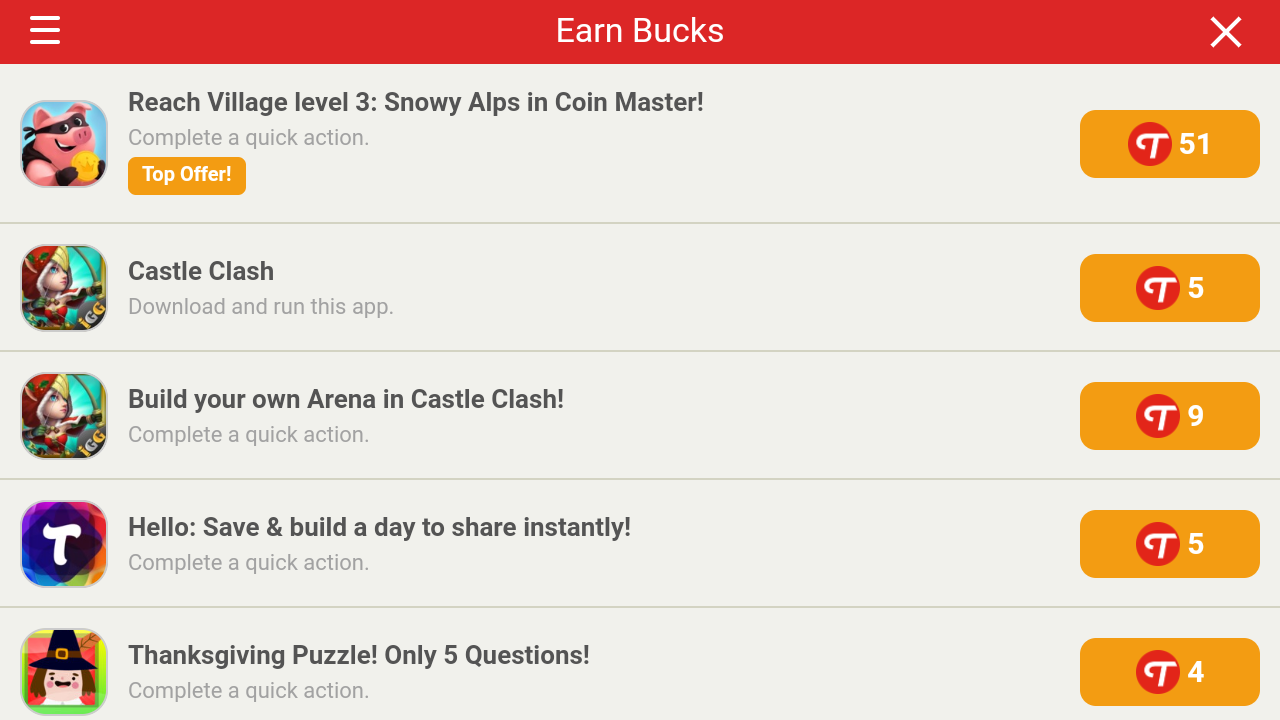The height and width of the screenshot is (720, 1280).
Task: Tap the 51 bucks reward button
Action: 1169,144
